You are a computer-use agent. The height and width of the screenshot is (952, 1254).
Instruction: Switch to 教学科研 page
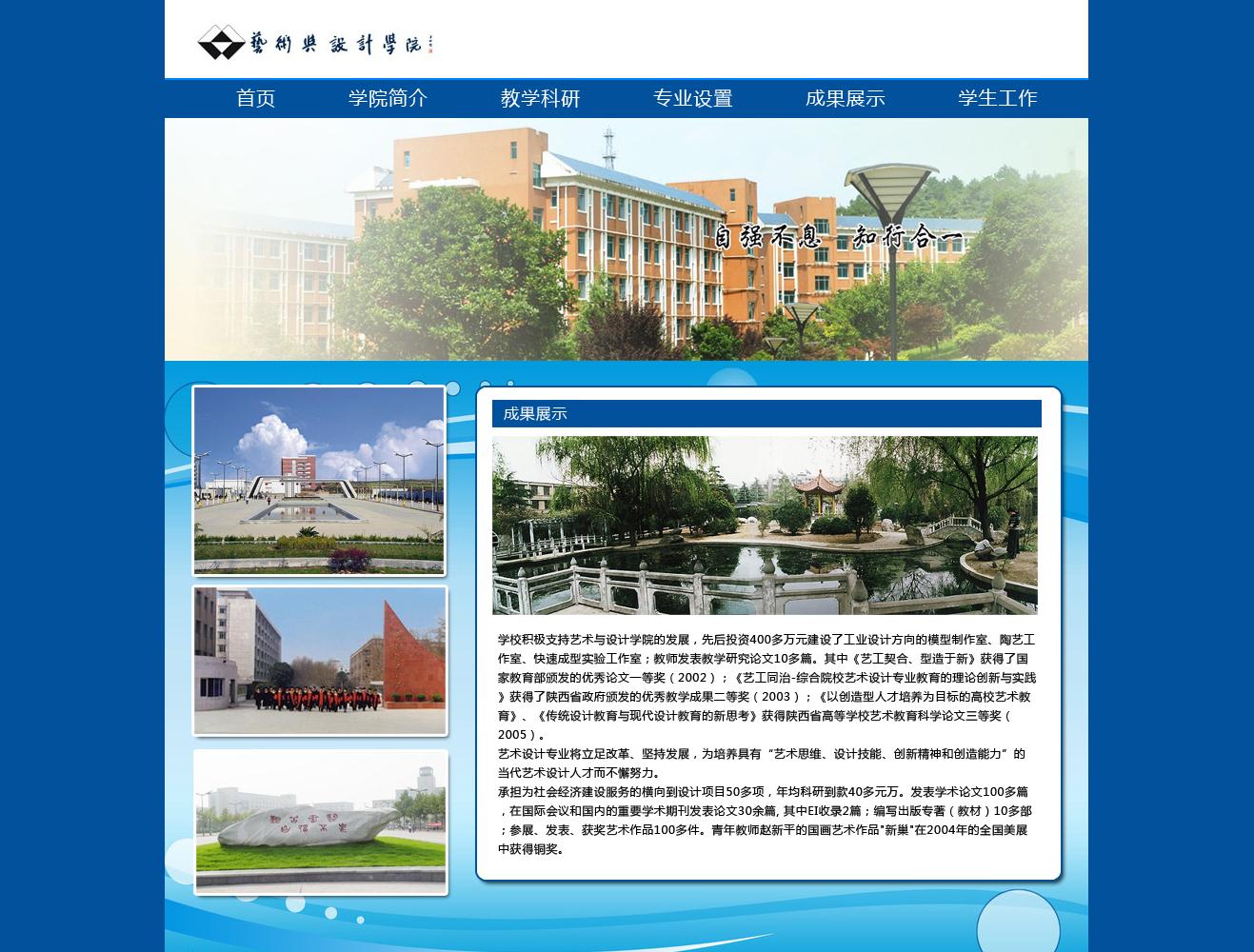point(540,98)
